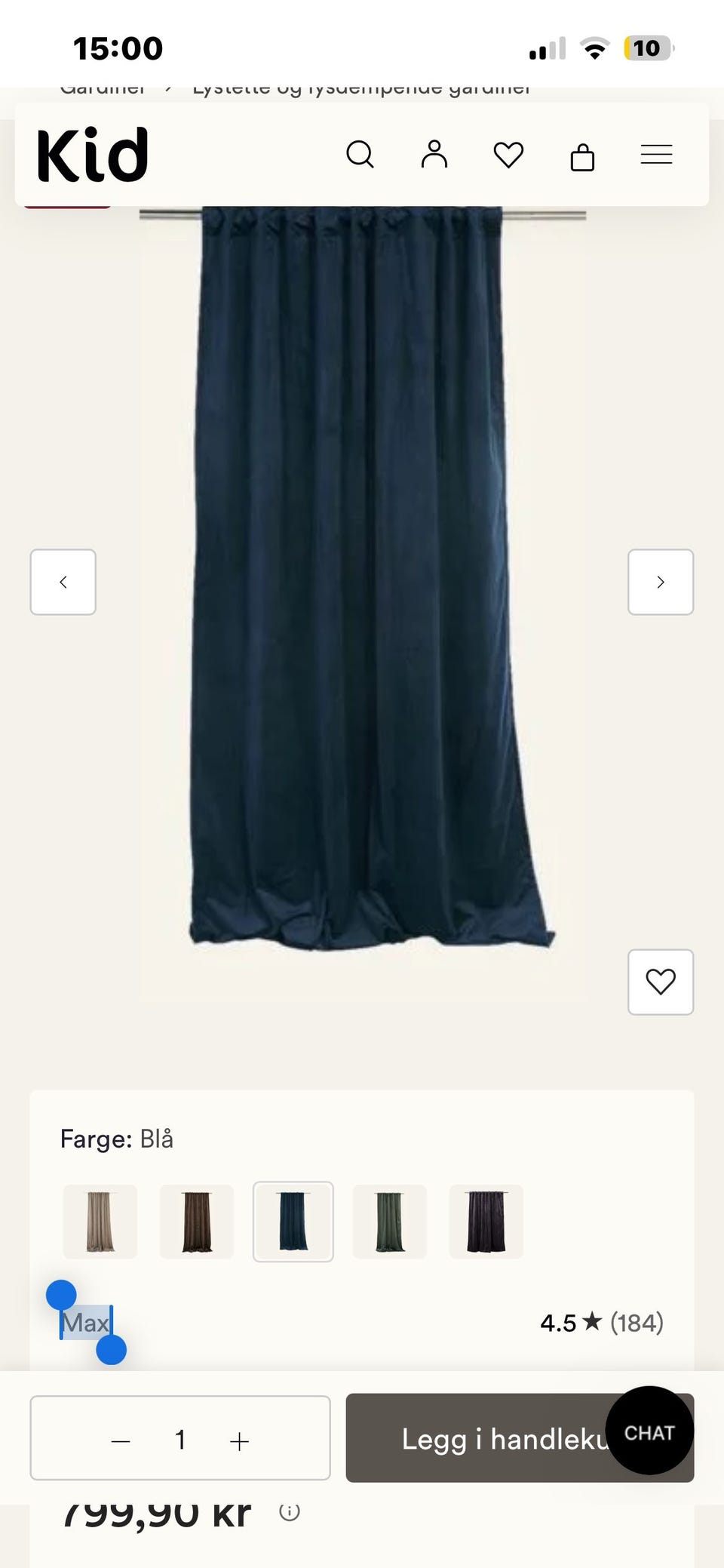Open the hamburger menu
This screenshot has height=1568, width=724.
pos(656,155)
